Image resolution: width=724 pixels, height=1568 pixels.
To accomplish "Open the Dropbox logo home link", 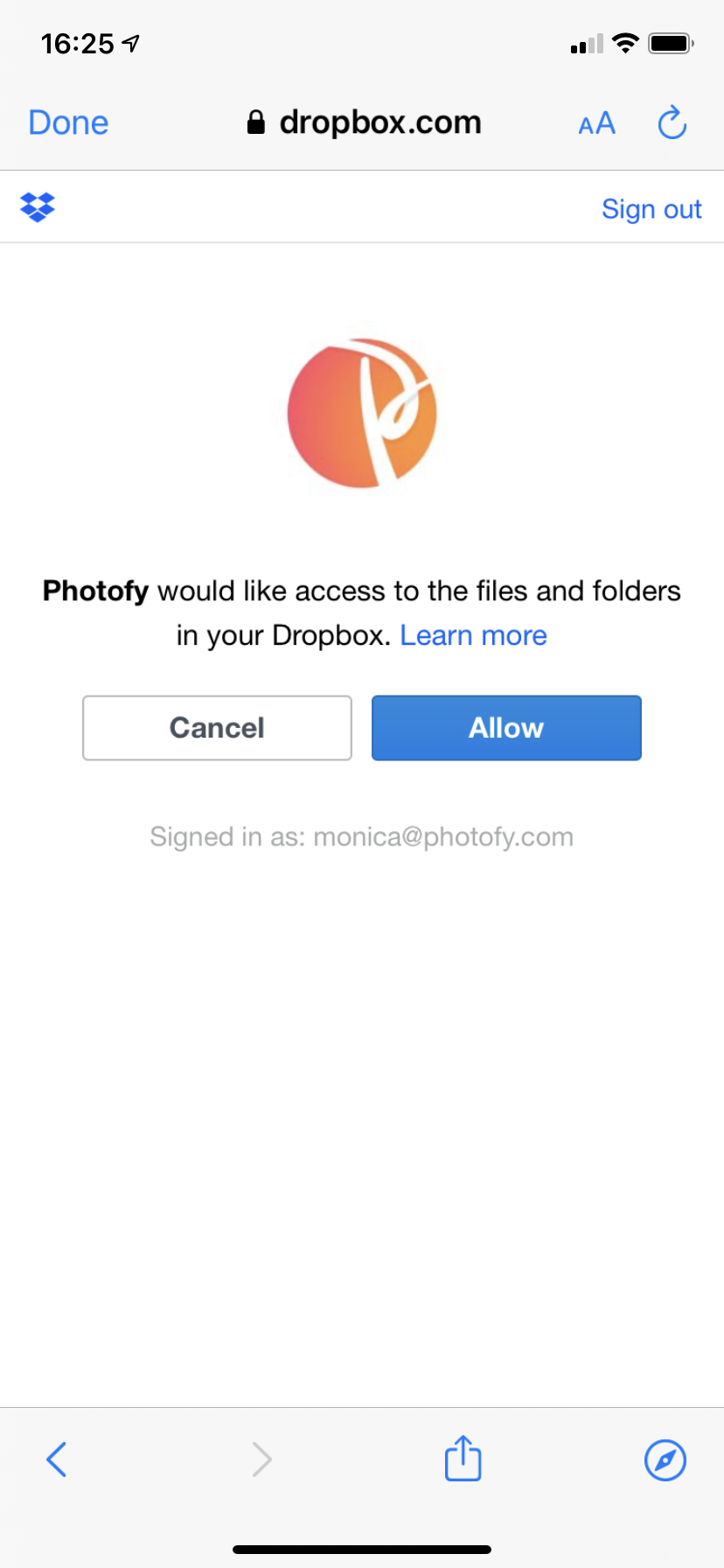I will pyautogui.click(x=38, y=207).
